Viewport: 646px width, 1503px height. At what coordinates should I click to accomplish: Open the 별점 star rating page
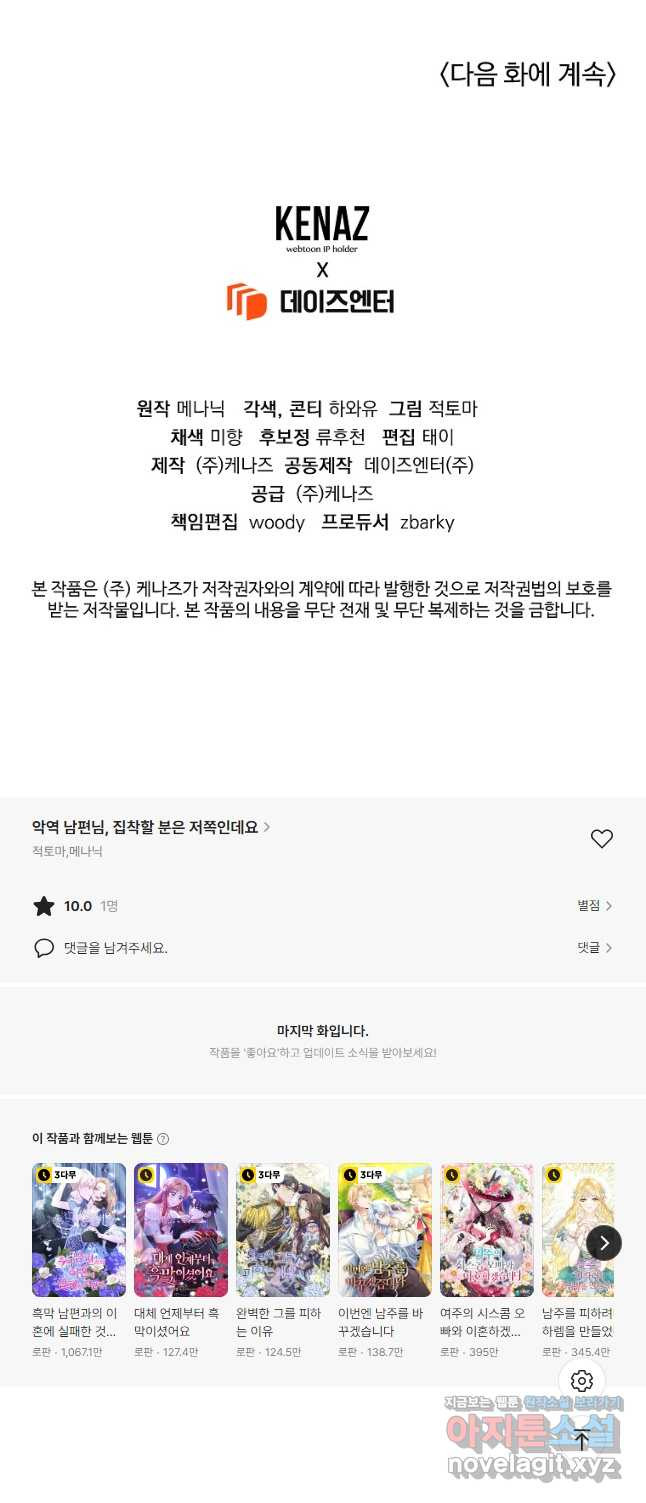[594, 905]
